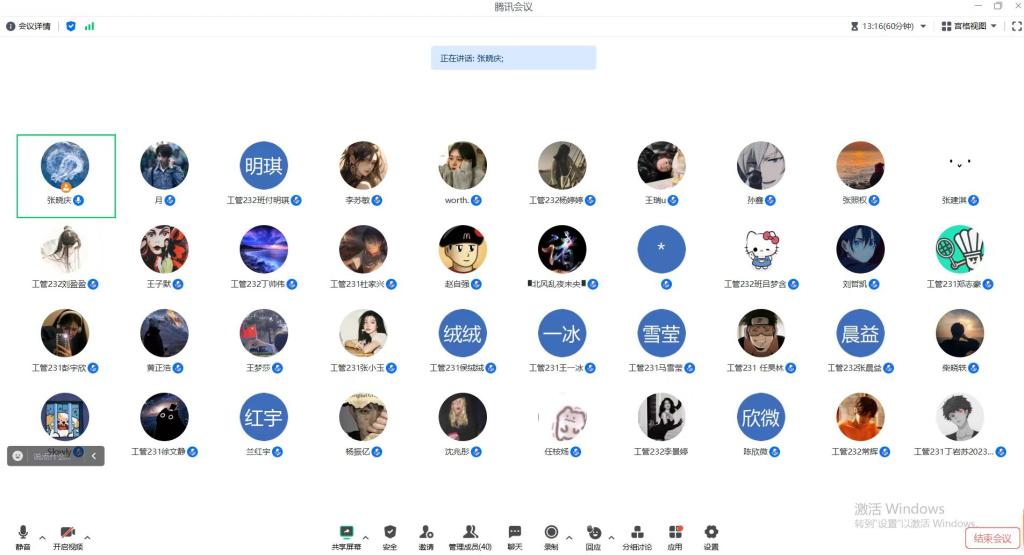Change layout via 宫格视图 dropdown

pyautogui.click(x=969, y=26)
